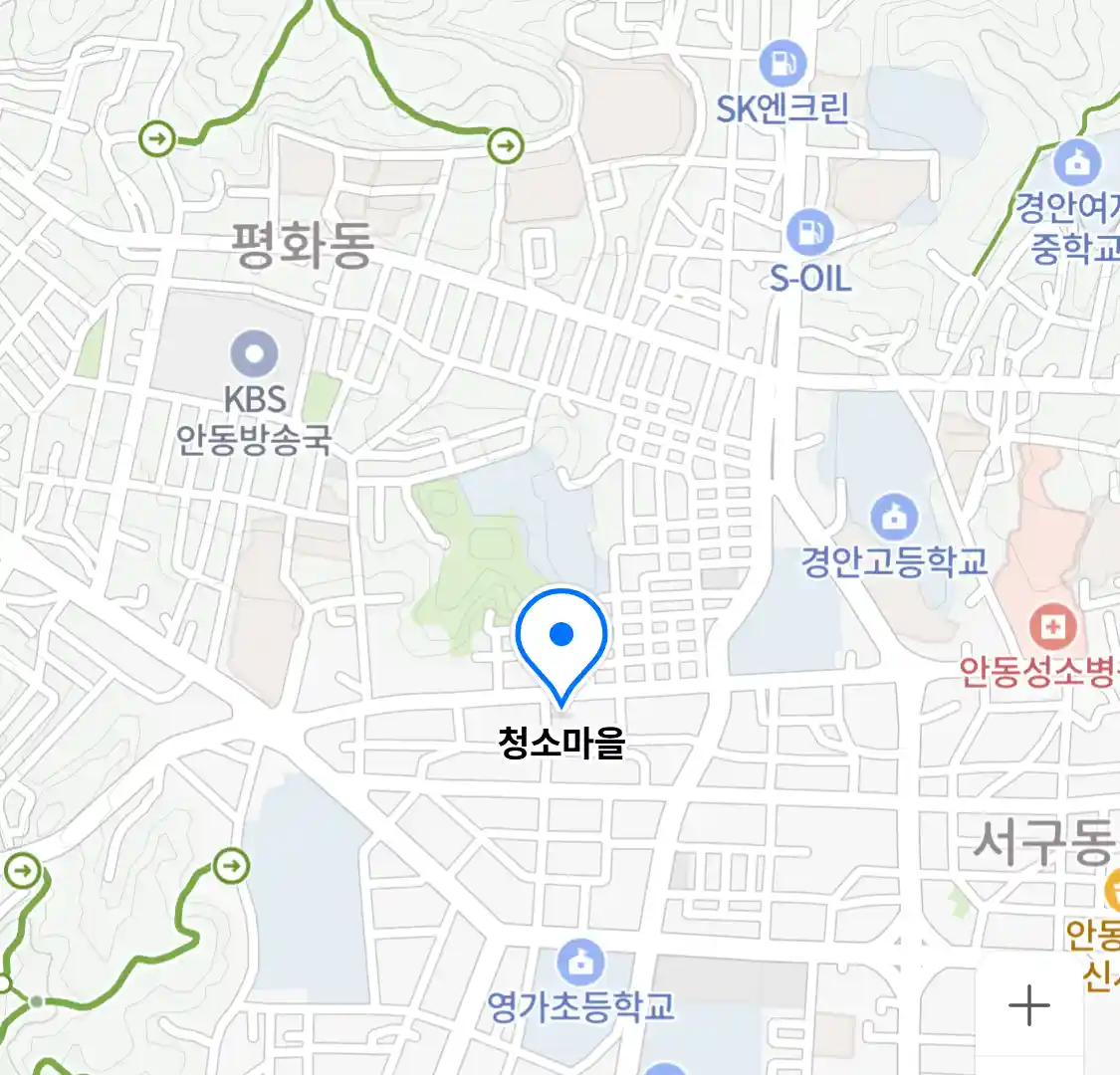The height and width of the screenshot is (1075, 1120).
Task: Open the 경안여자중학교 school marker
Action: click(x=1077, y=160)
